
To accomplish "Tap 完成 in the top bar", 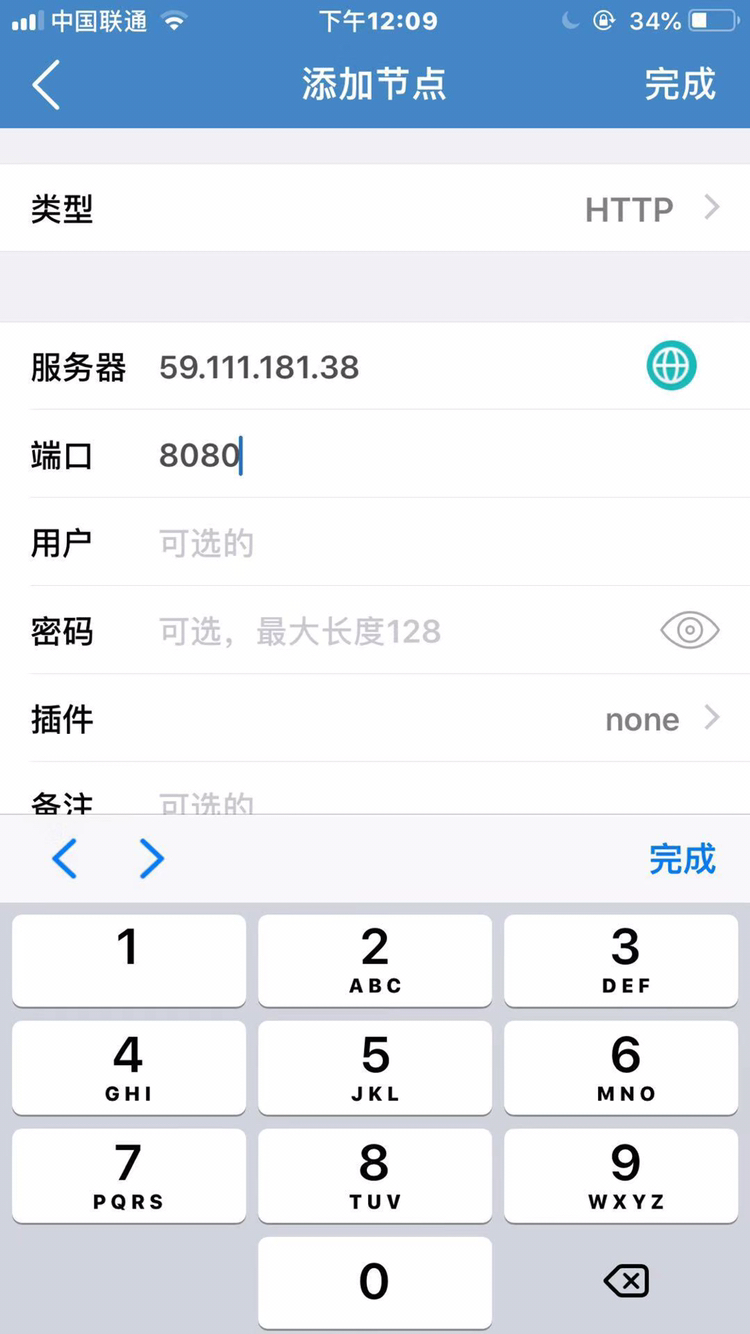I will (680, 85).
